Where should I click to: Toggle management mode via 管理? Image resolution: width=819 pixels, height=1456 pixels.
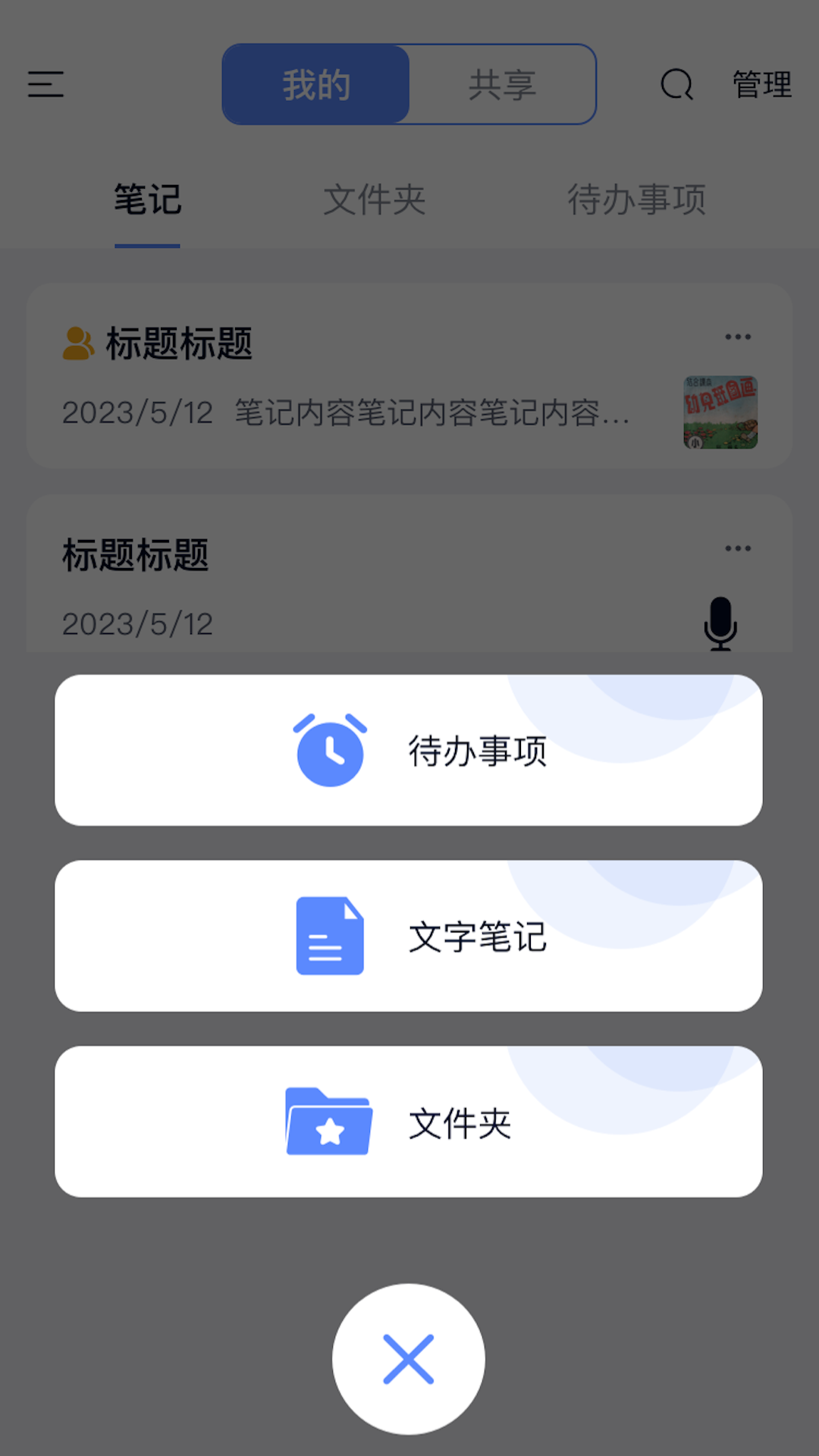(761, 85)
